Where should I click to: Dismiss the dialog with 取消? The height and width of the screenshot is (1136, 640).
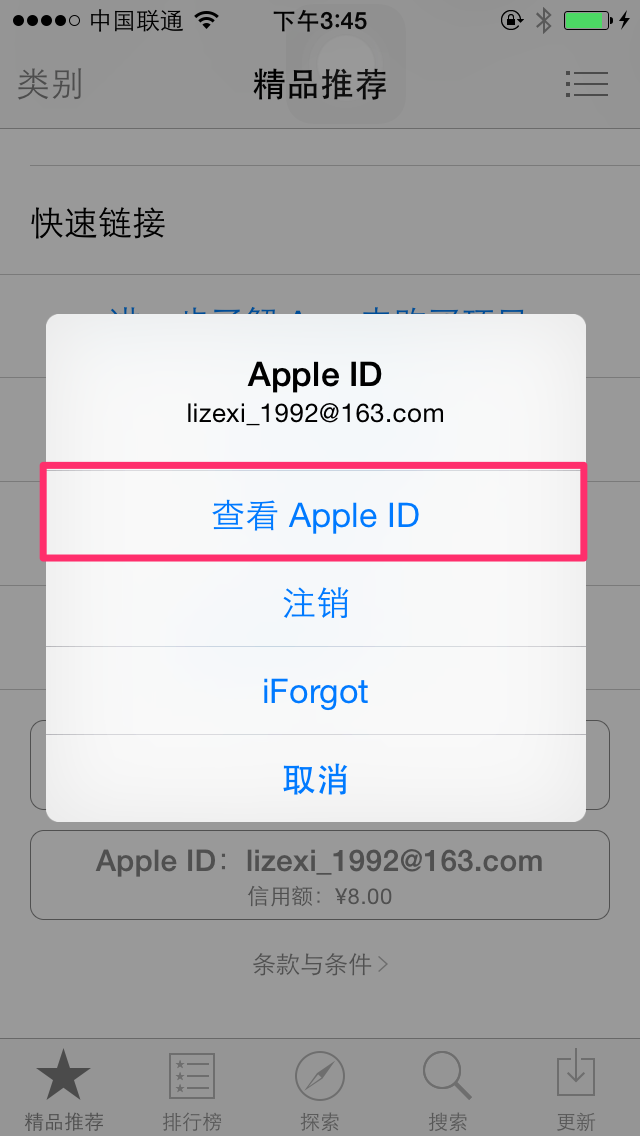[x=315, y=779]
